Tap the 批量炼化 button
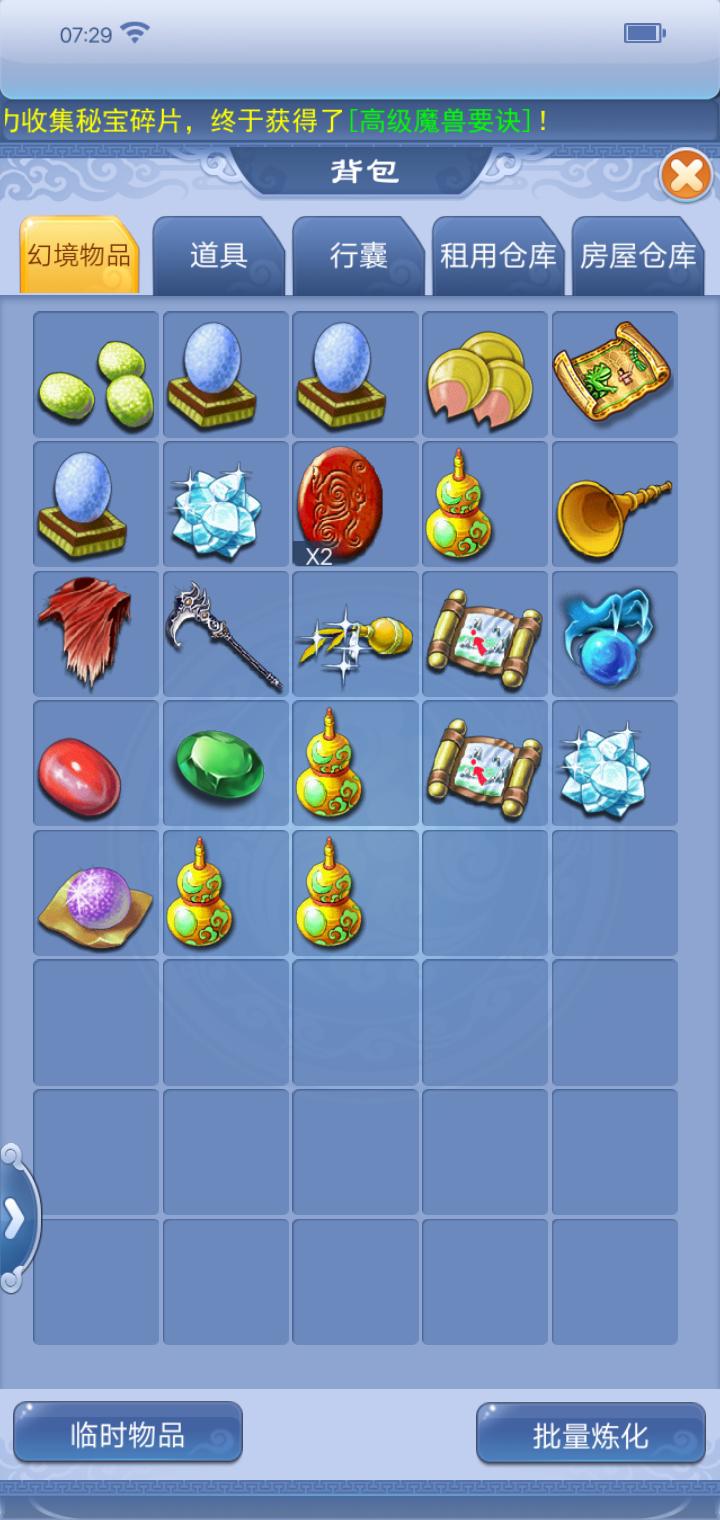The width and height of the screenshot is (720, 1520). coord(591,1436)
